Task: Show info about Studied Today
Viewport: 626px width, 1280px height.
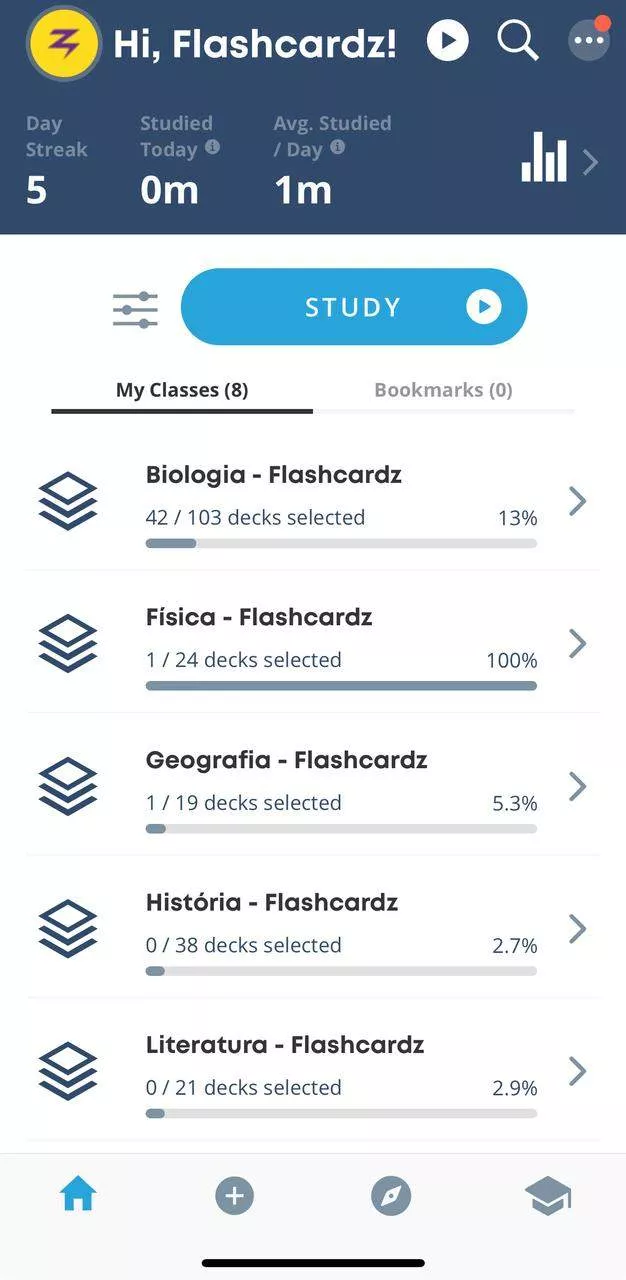Action: coord(212,147)
